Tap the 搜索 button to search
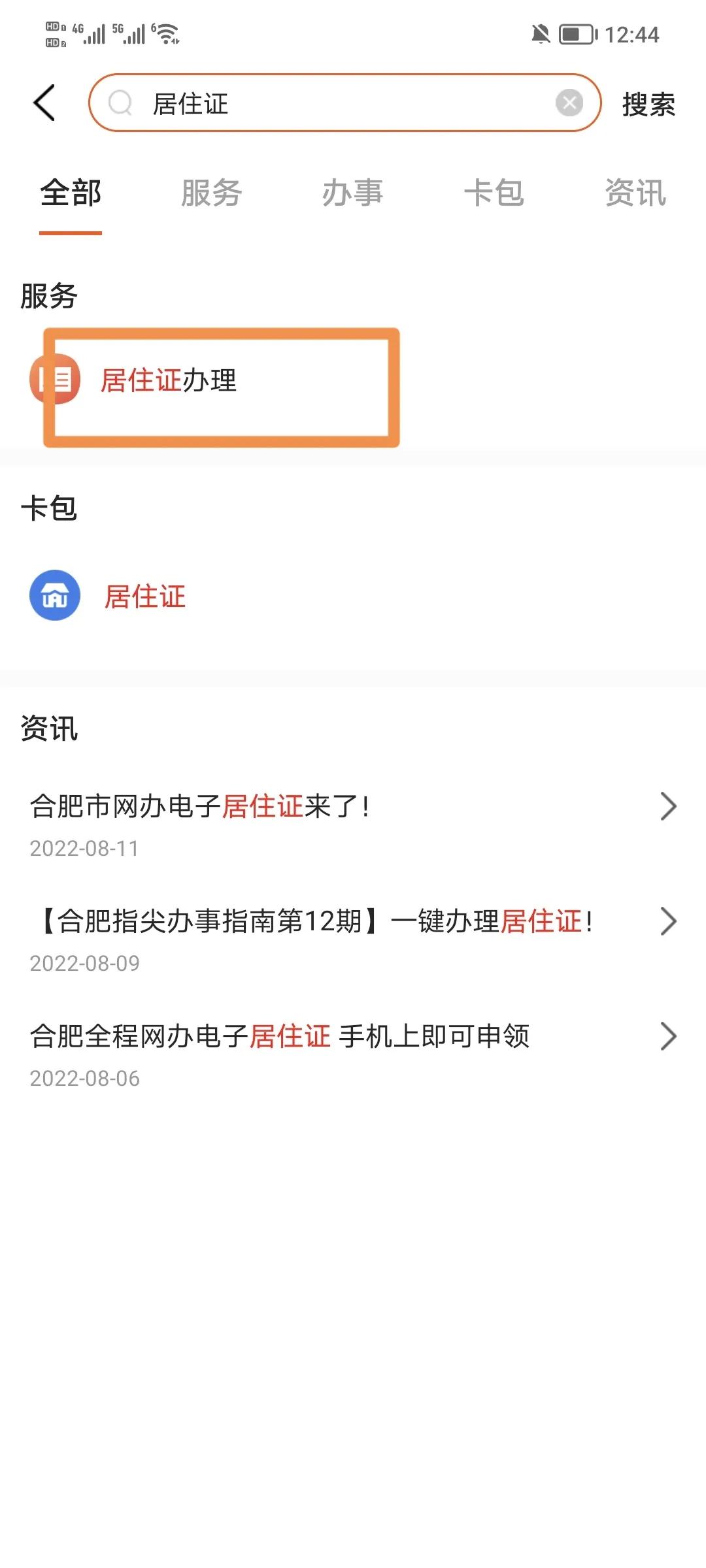 point(647,105)
